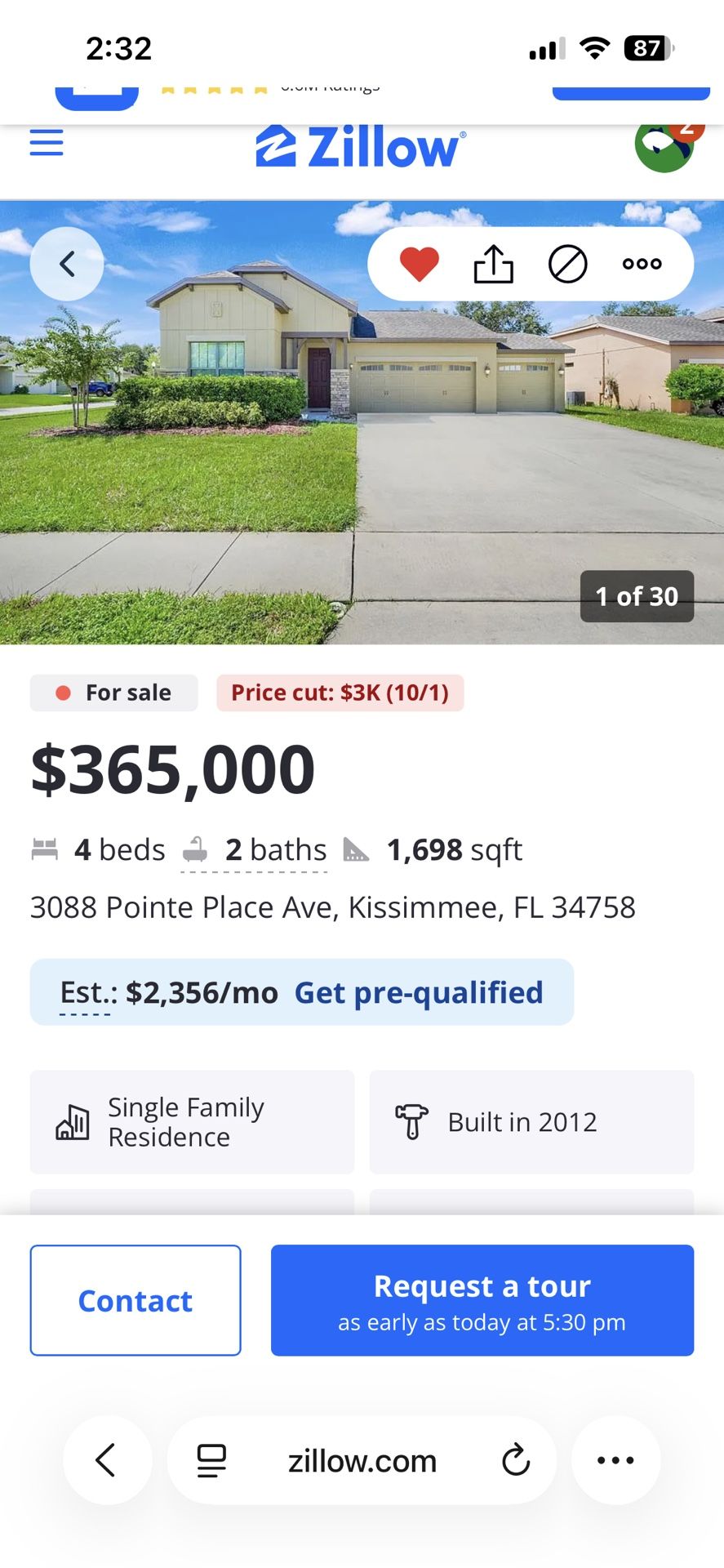Open the Zillow hamburger menu
The width and height of the screenshot is (724, 1568).
click(x=47, y=142)
